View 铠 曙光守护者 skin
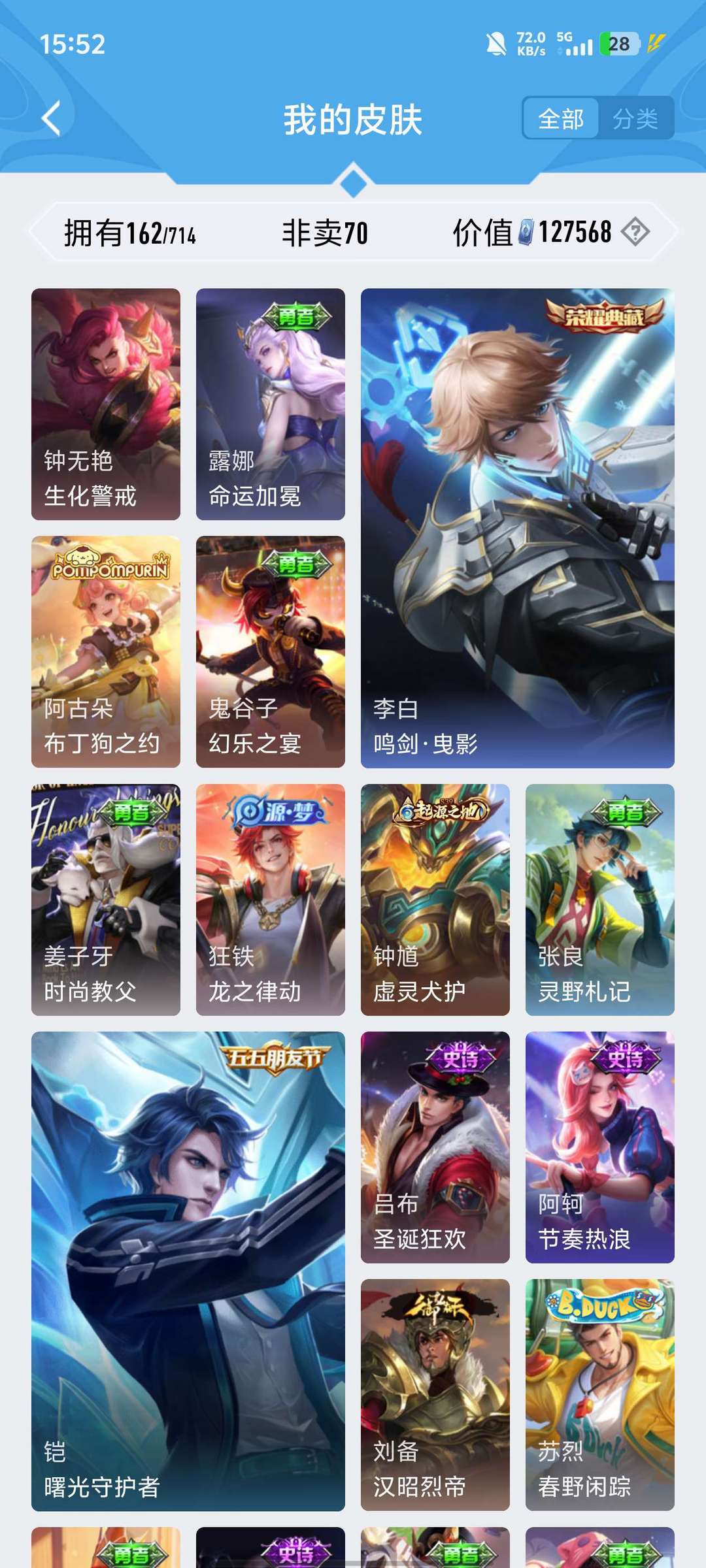Viewport: 706px width, 1568px height. tap(188, 1271)
